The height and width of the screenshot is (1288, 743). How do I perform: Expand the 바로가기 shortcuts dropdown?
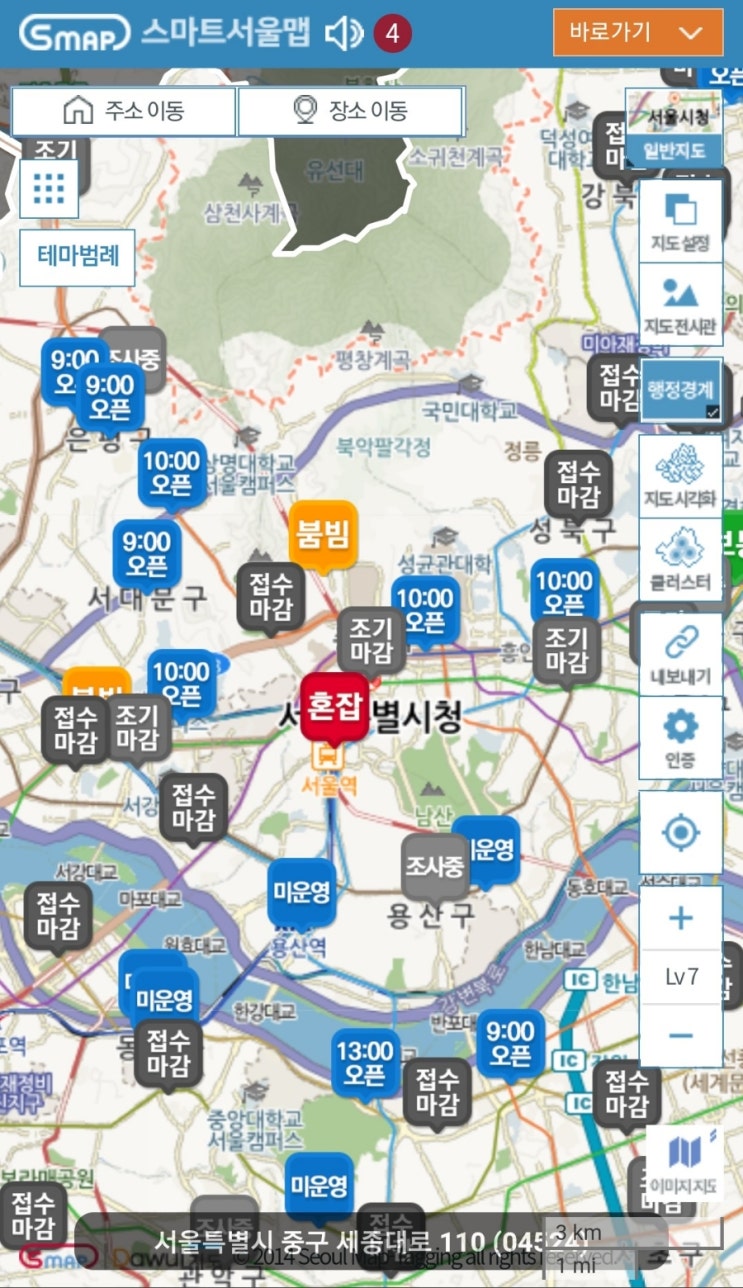[x=637, y=32]
